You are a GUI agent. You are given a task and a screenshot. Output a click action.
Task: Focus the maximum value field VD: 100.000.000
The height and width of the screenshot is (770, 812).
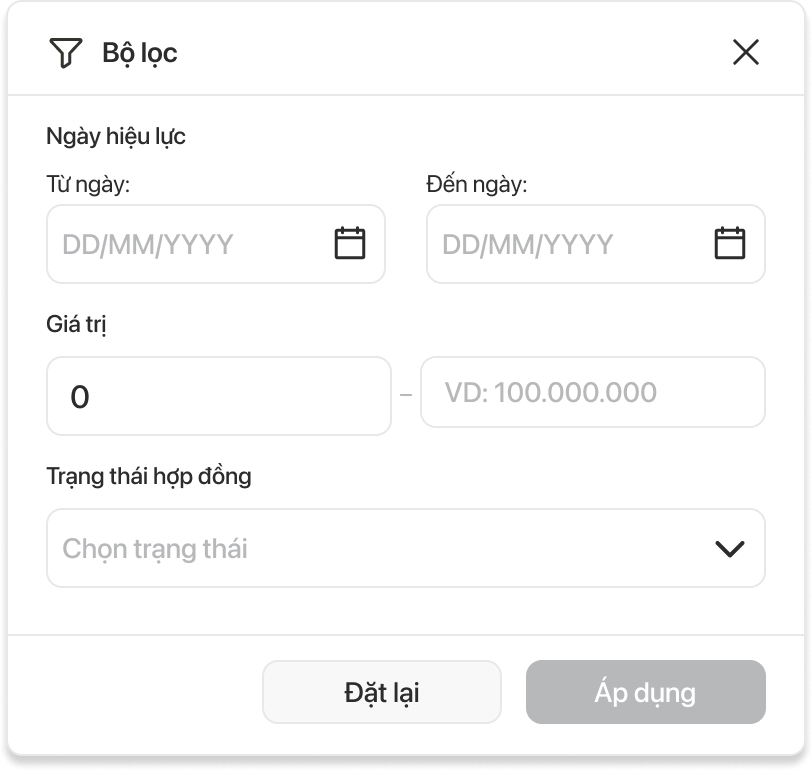coord(592,392)
